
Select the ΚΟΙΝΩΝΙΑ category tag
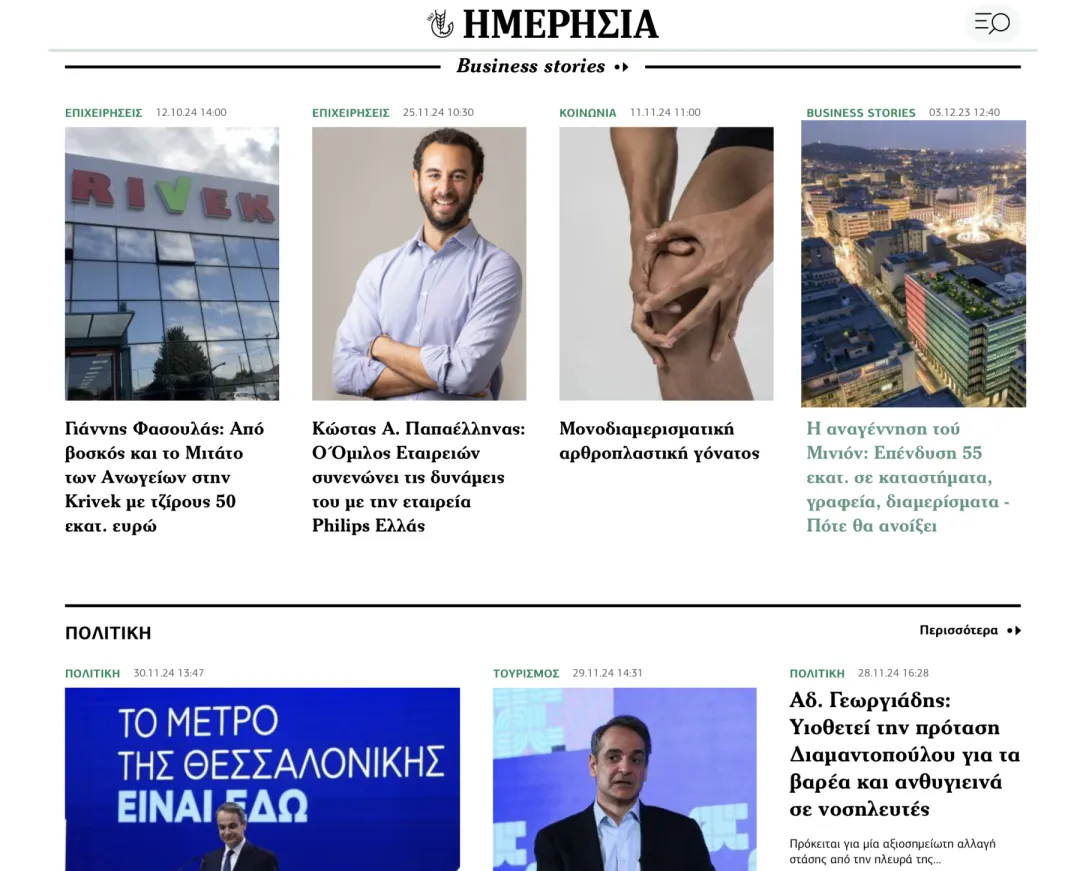(588, 113)
